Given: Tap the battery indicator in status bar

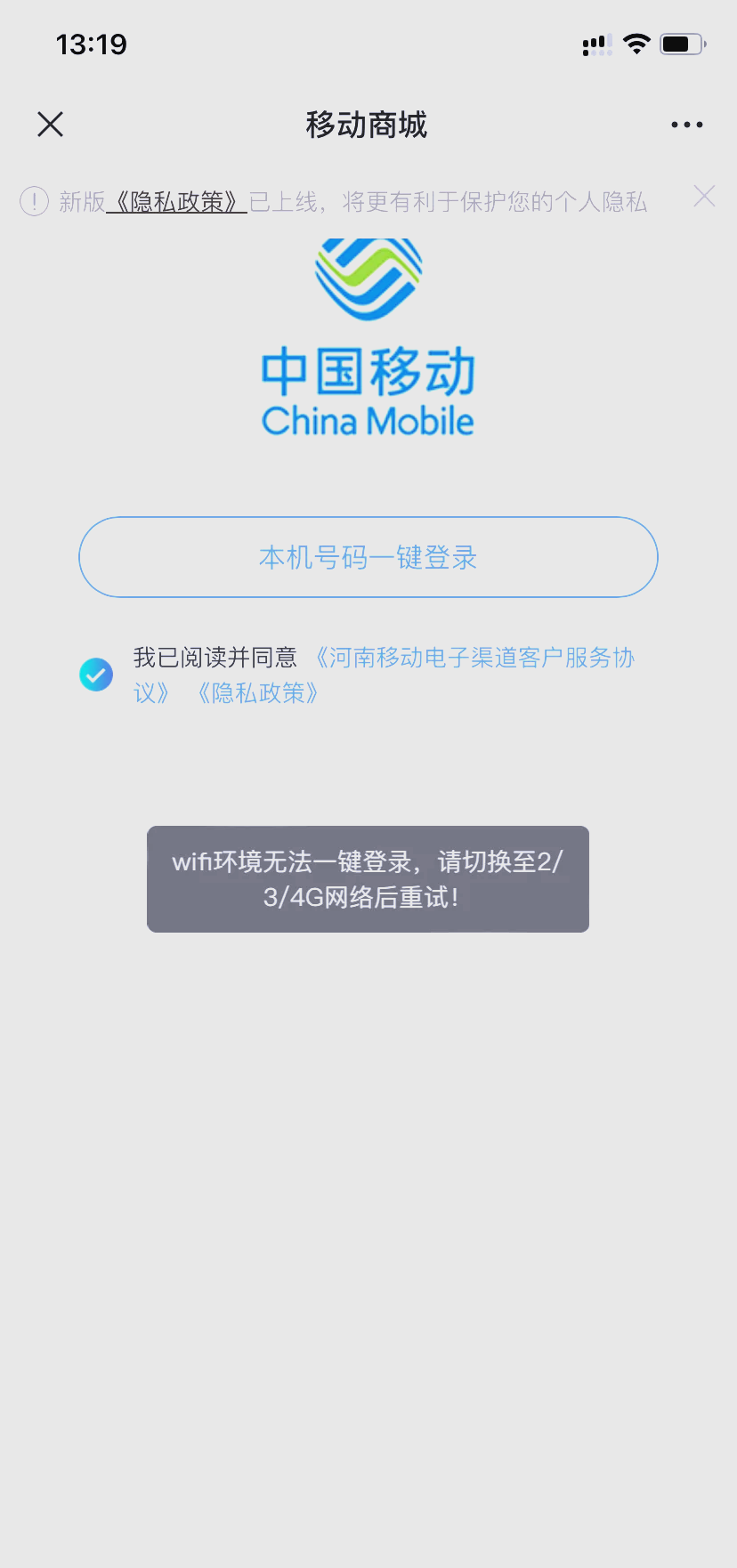Looking at the screenshot, I should pos(682,44).
